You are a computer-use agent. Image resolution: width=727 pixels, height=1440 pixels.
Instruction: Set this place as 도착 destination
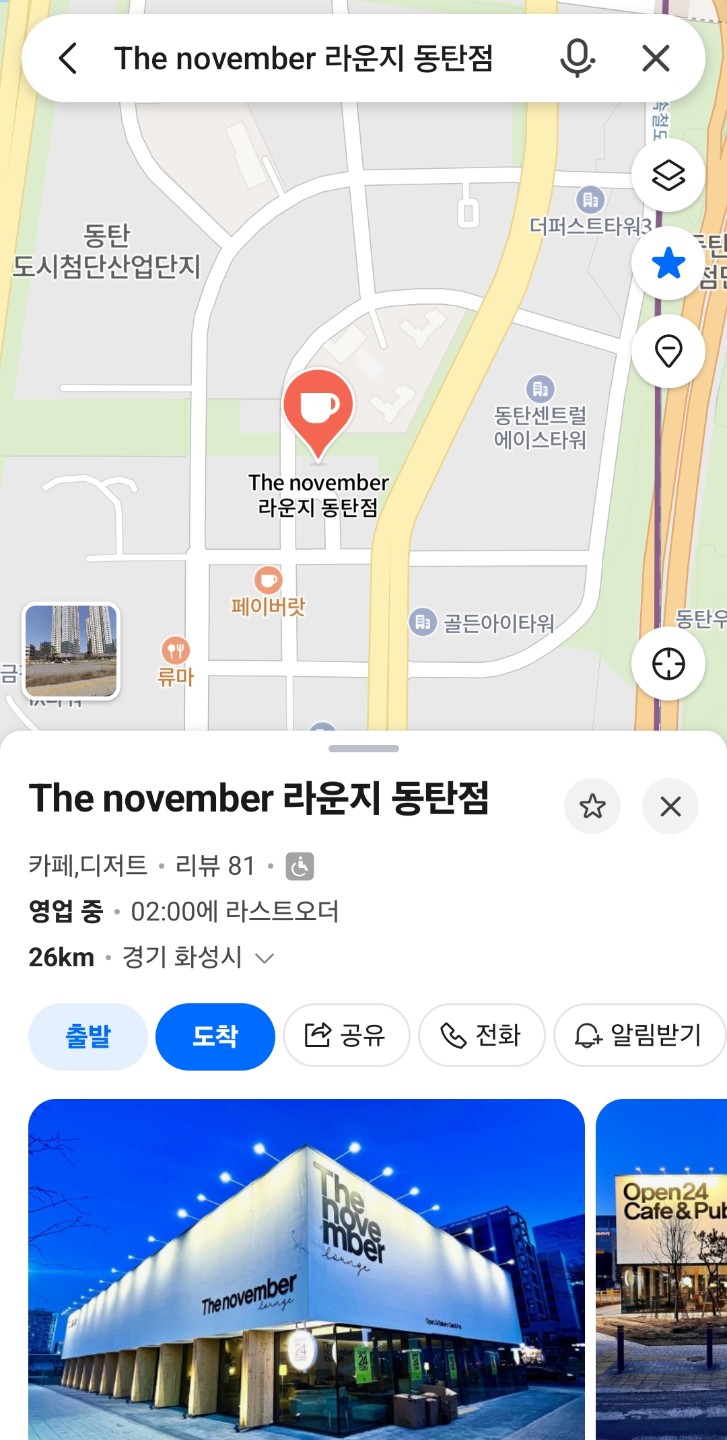click(x=215, y=1036)
